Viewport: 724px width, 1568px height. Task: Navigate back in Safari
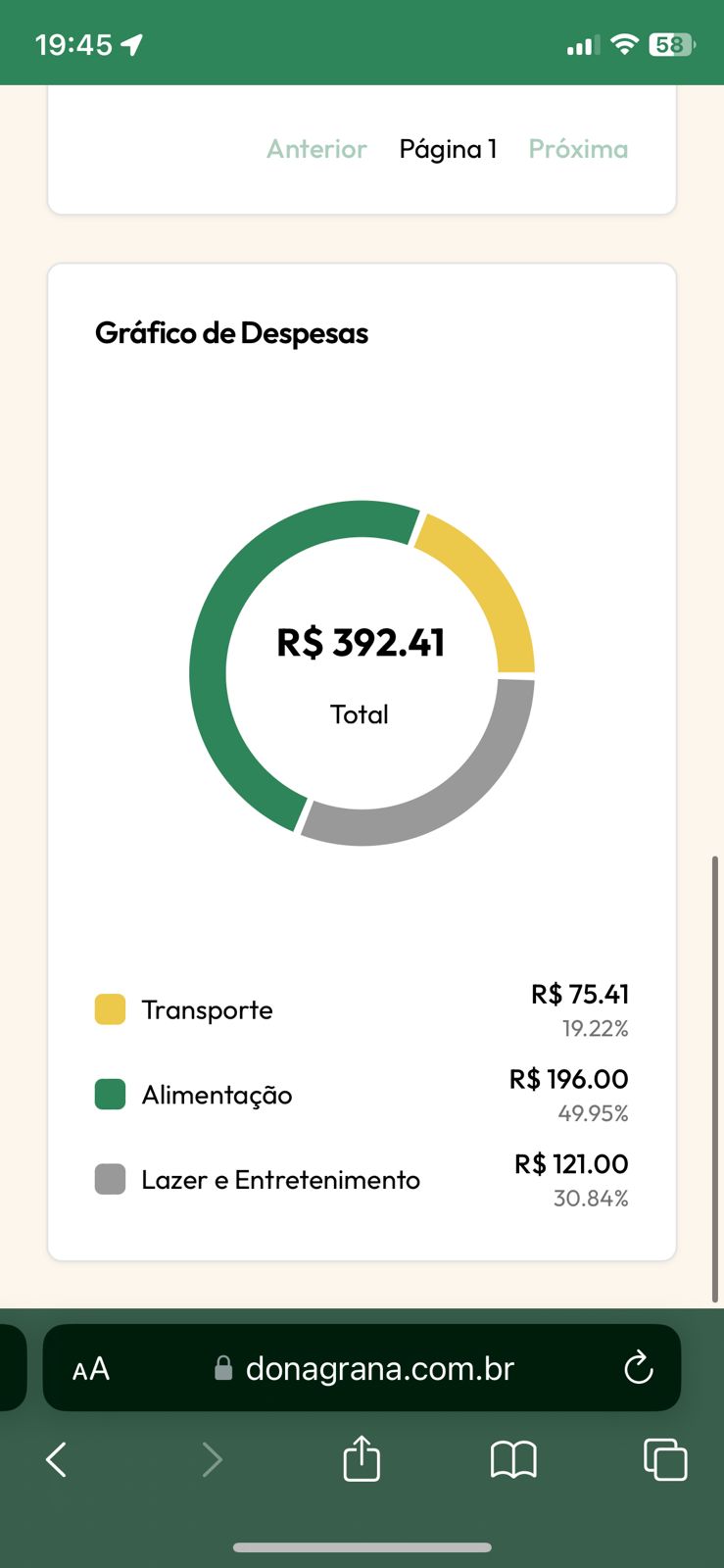57,1460
